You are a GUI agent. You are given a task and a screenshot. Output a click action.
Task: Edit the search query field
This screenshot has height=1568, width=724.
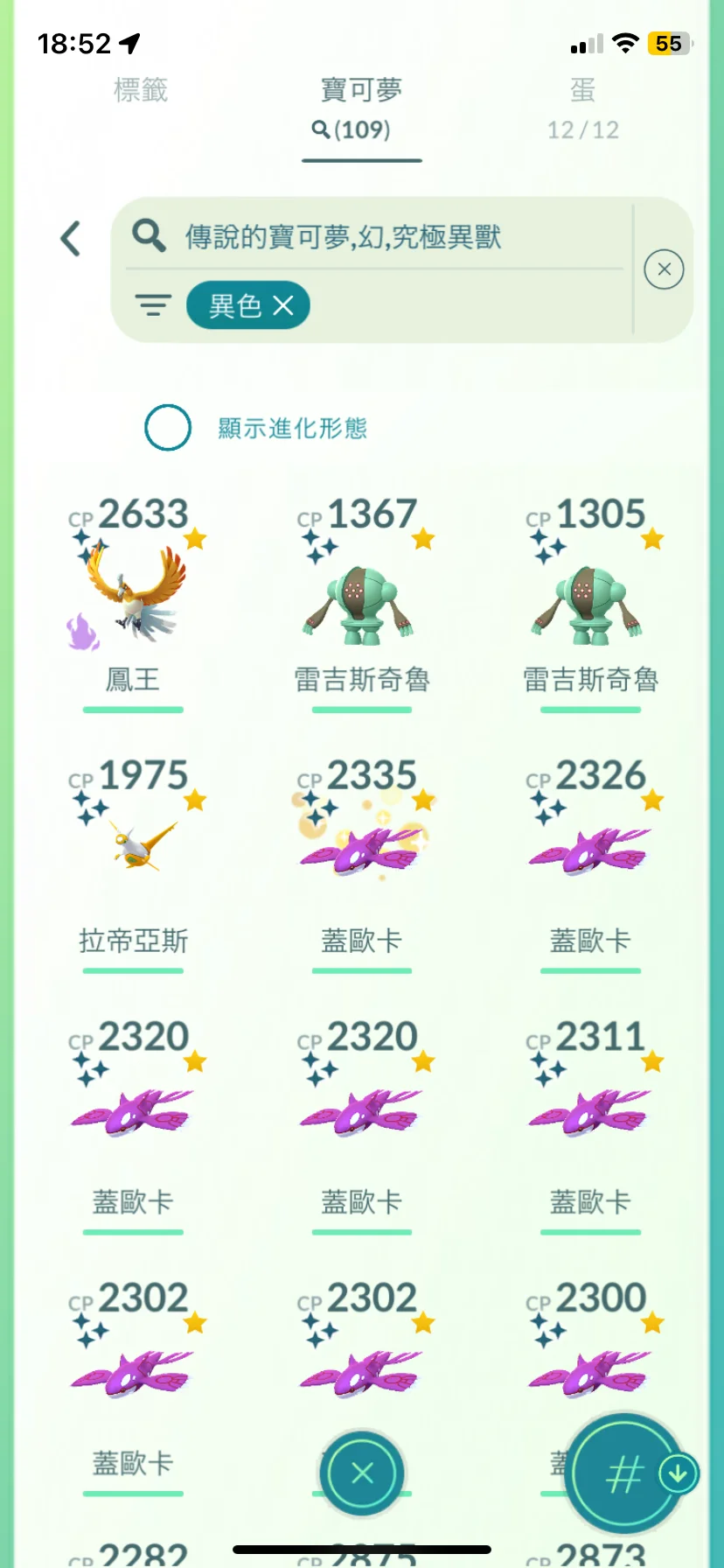tap(385, 236)
